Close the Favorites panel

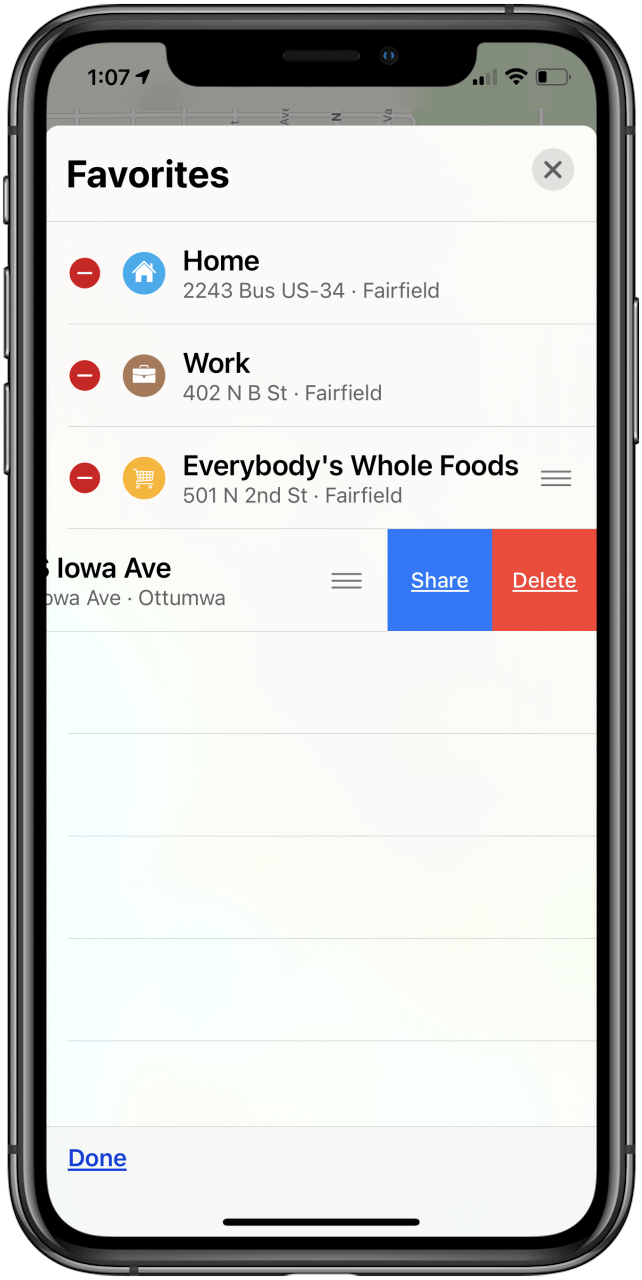pyautogui.click(x=553, y=170)
